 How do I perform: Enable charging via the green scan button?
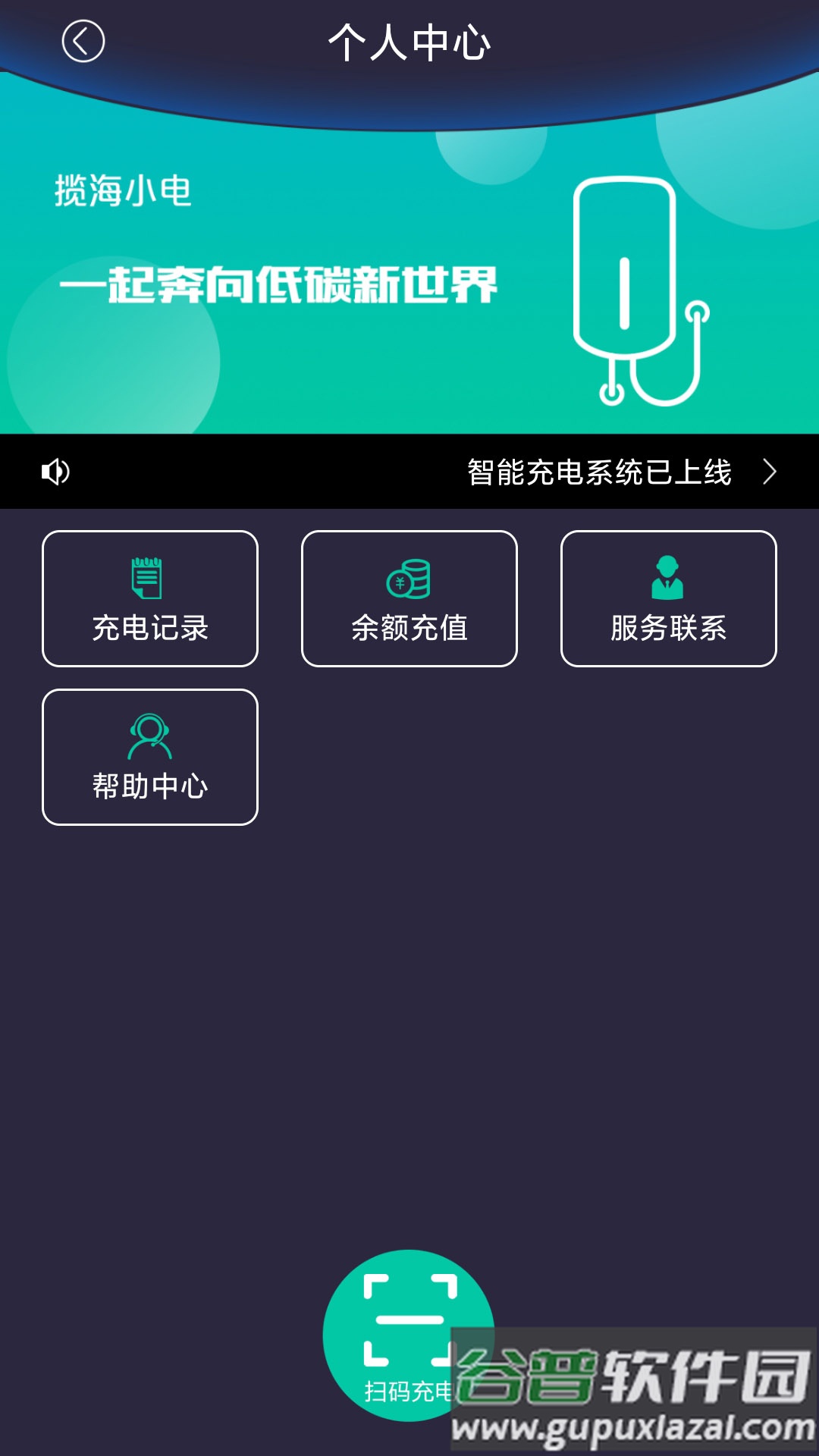click(x=409, y=1335)
